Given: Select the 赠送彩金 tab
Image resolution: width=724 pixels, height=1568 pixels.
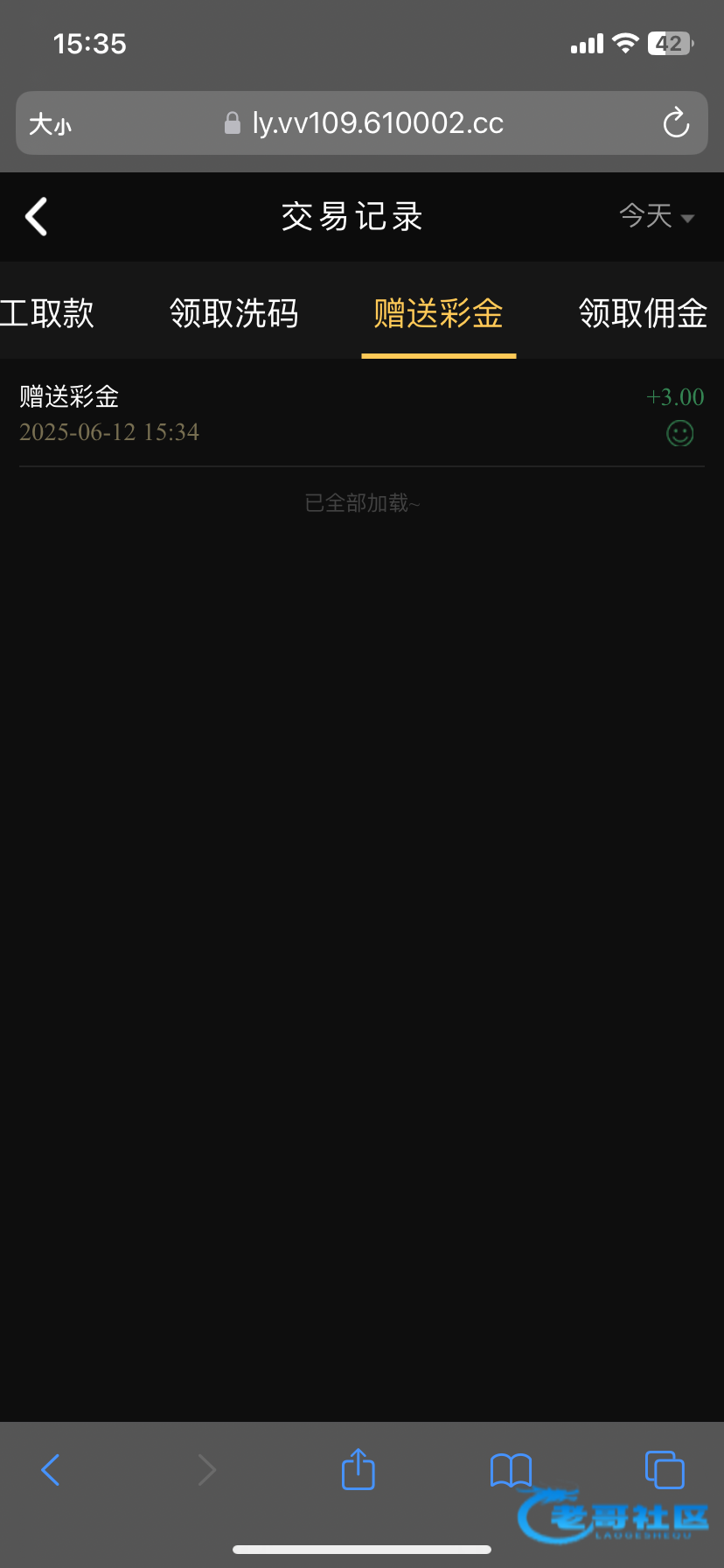Looking at the screenshot, I should [438, 313].
